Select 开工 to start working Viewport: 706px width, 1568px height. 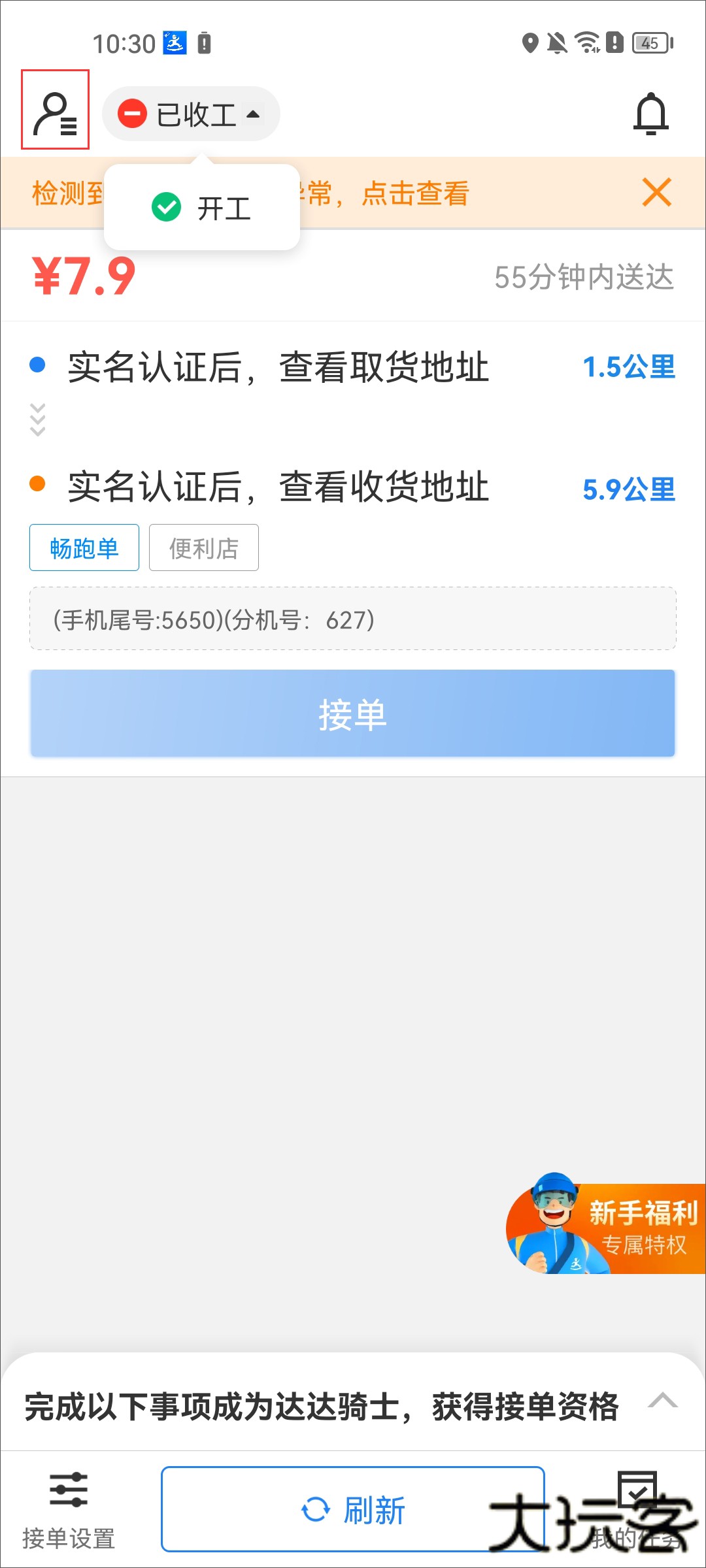[202, 208]
